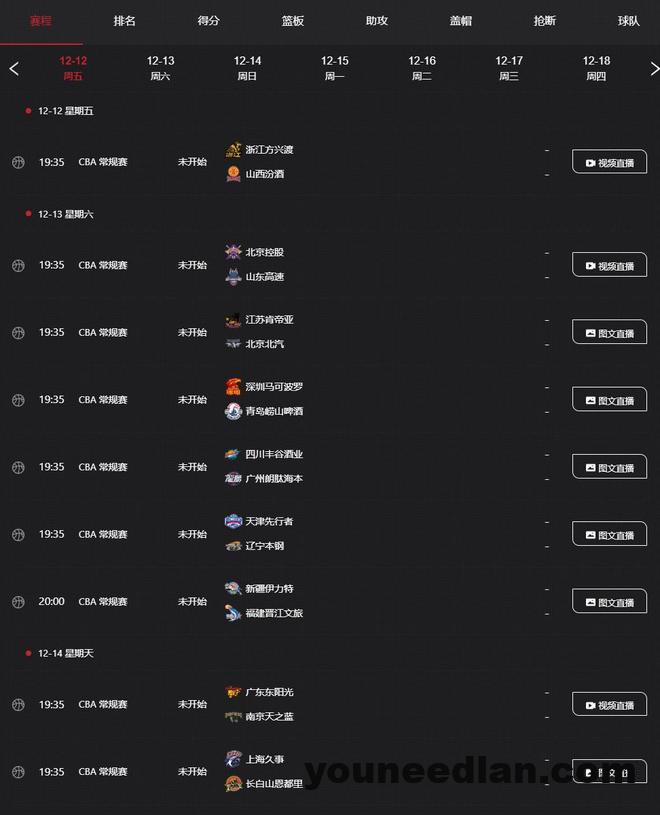Screen dimensions: 660x815
Task: Switch to the 排名 tab
Action: (x=125, y=21)
